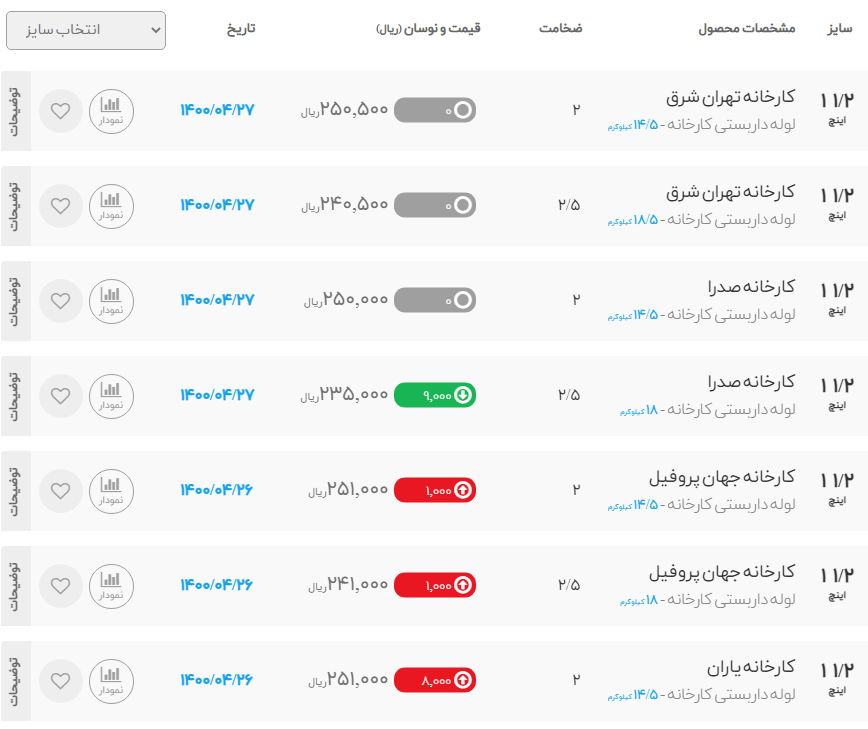Favorite the Tehran Shargh 250,500 rial pipe

[x=61, y=110]
